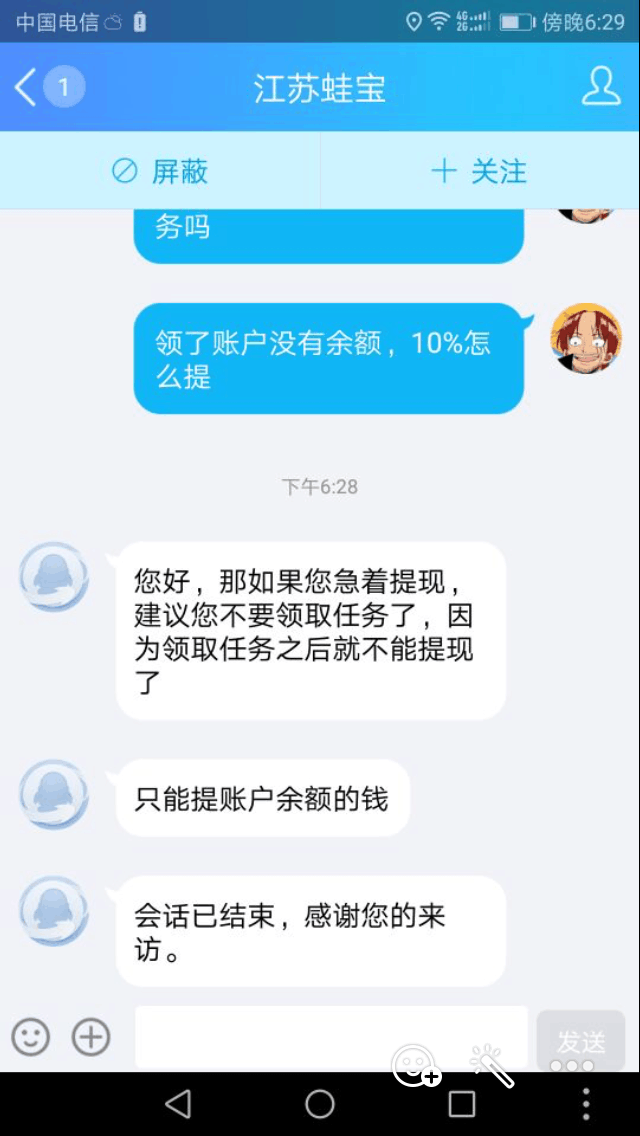Image resolution: width=640 pixels, height=1136 pixels.
Task: Go to the system home screen
Action: coord(320,1104)
